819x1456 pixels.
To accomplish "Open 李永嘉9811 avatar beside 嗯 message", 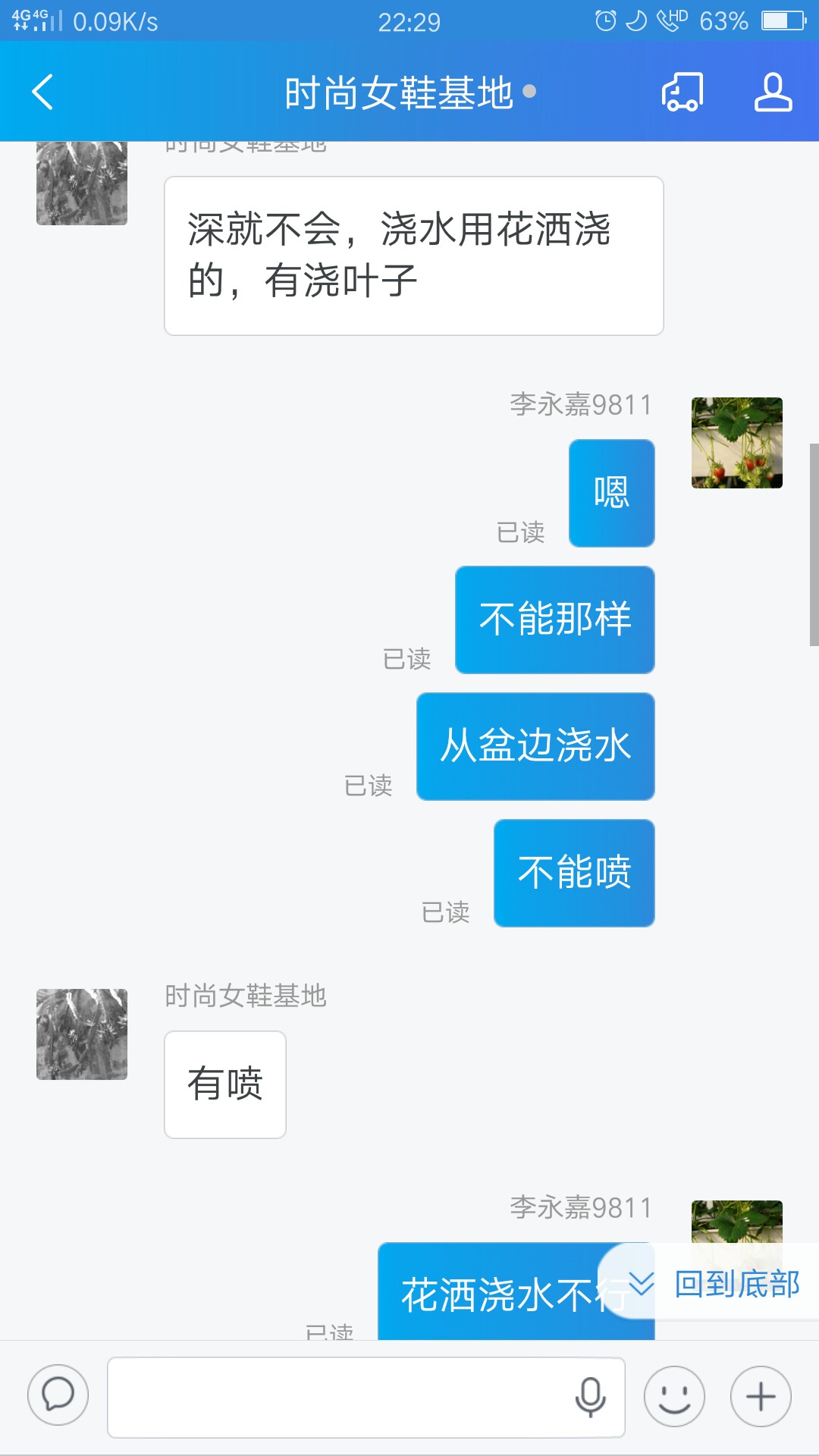I will pos(736,443).
